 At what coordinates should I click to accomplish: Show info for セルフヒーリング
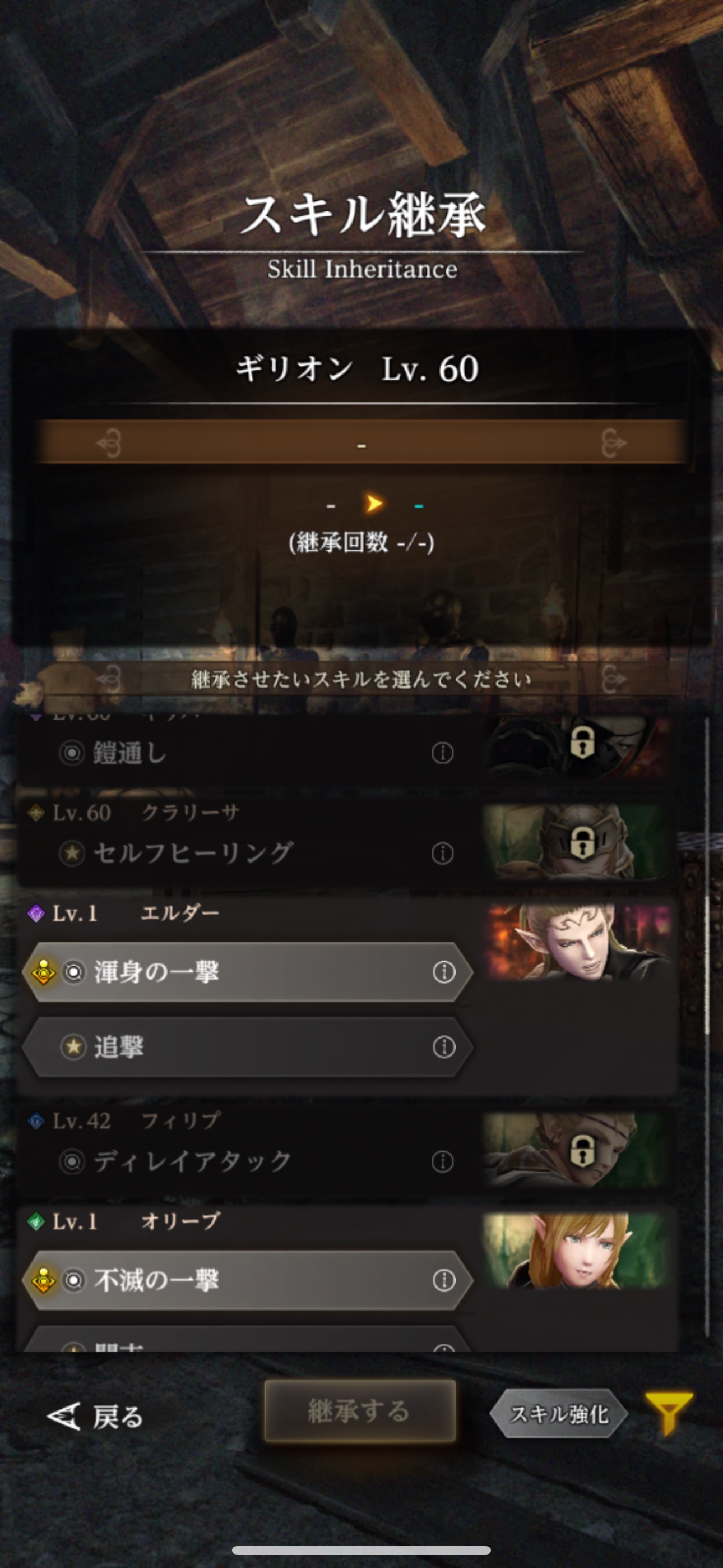[442, 854]
